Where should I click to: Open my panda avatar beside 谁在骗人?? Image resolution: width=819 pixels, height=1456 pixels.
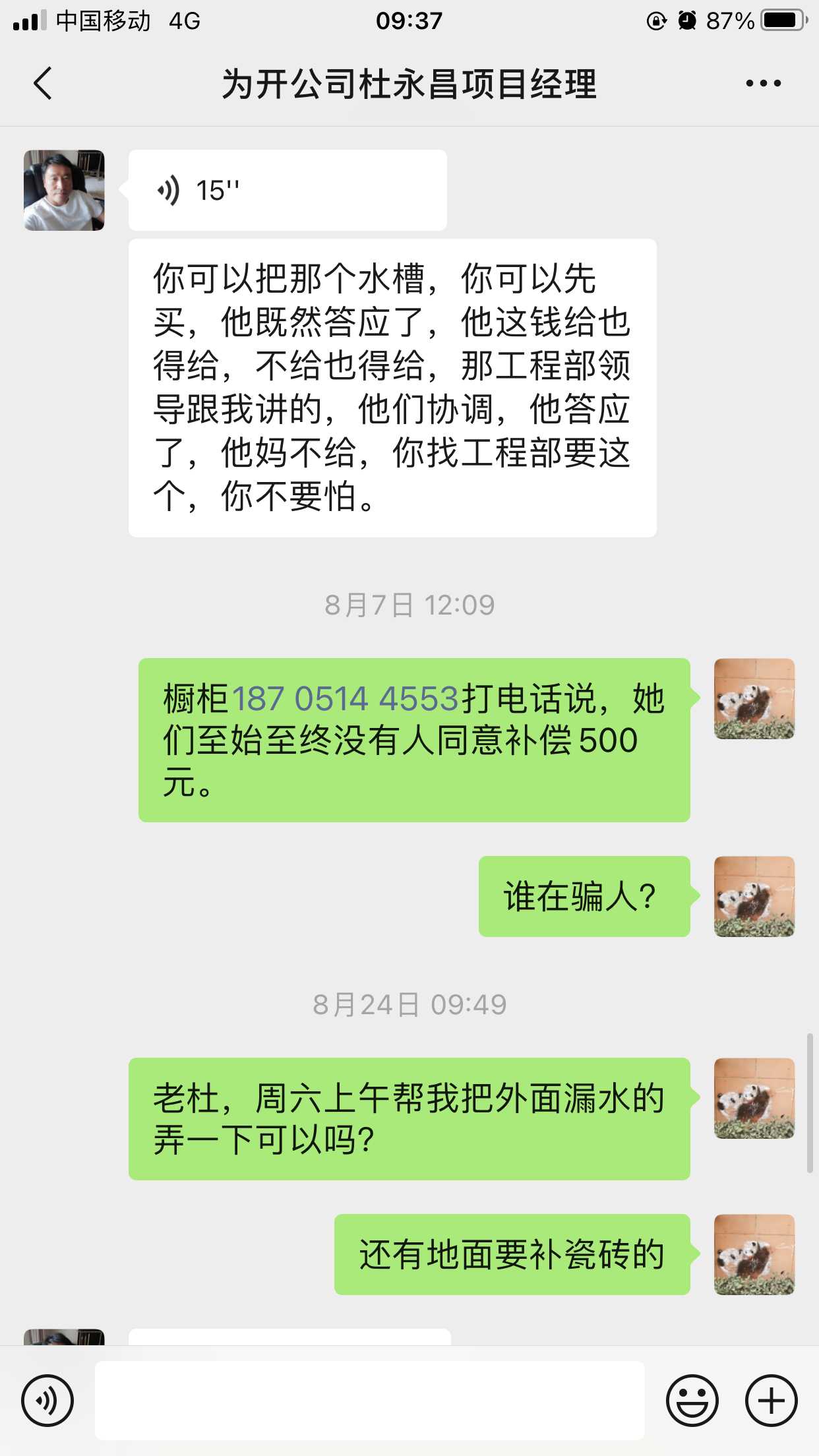pos(754,897)
